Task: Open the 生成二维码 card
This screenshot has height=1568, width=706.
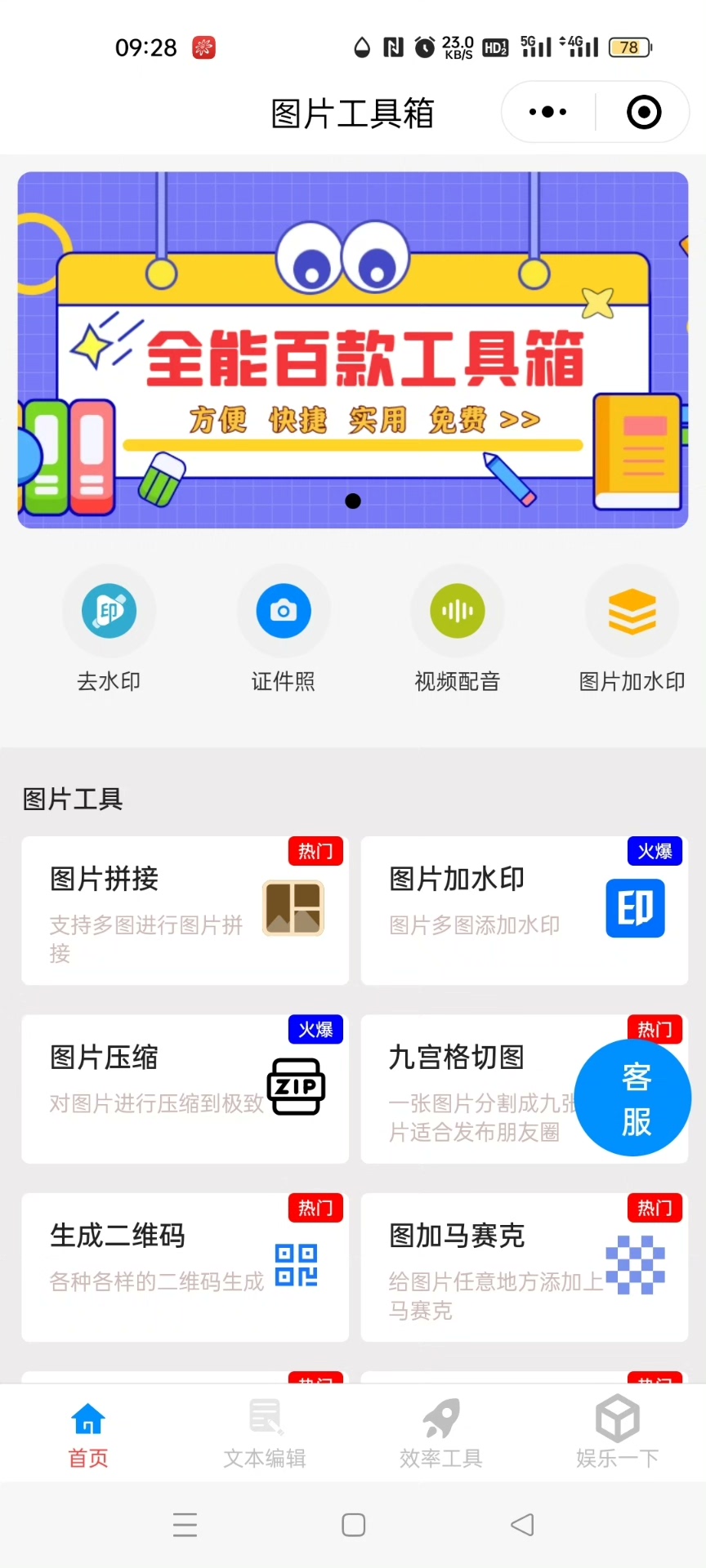Action: [185, 1267]
